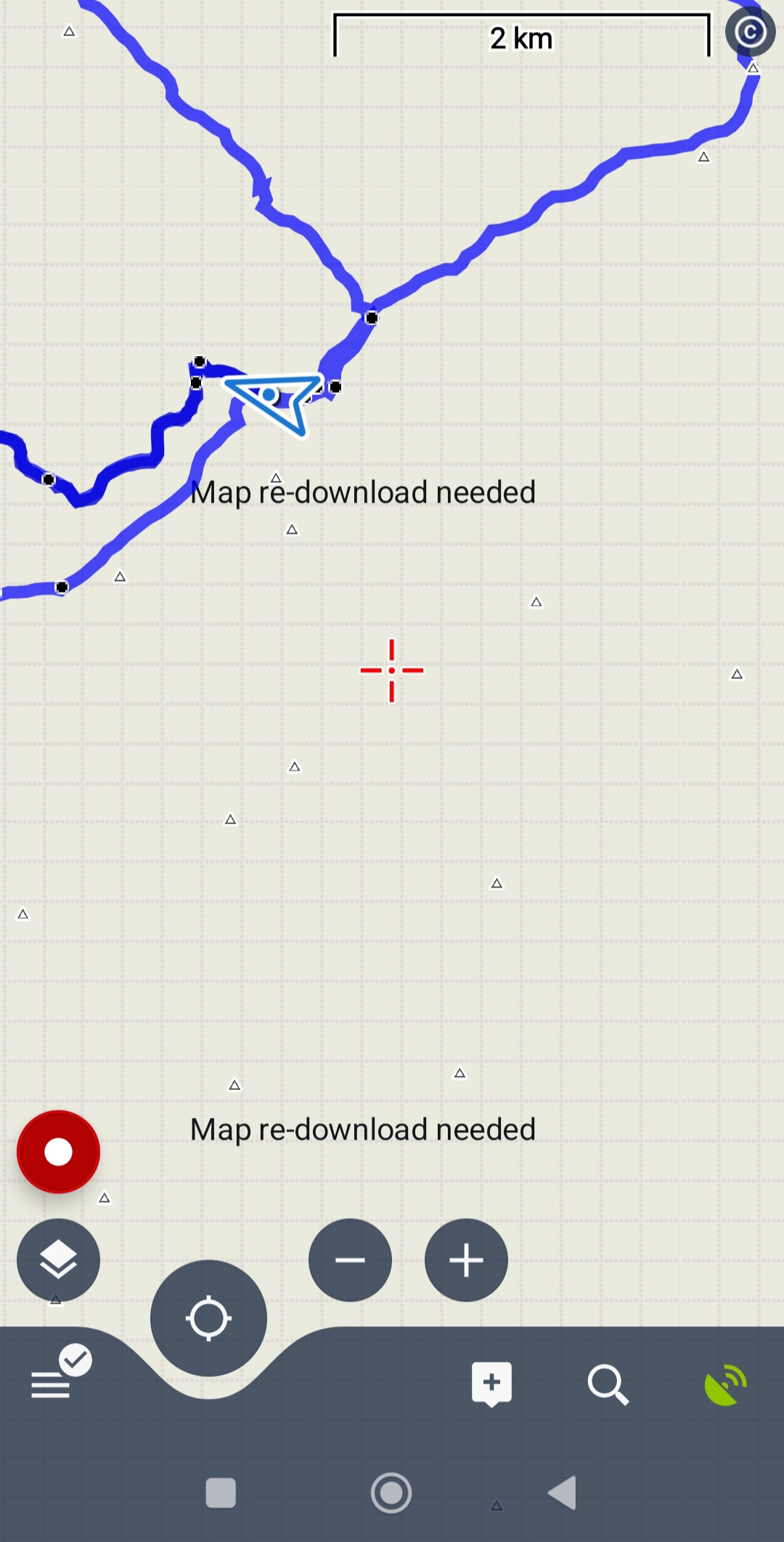Zoom in with the plus button

(466, 1260)
